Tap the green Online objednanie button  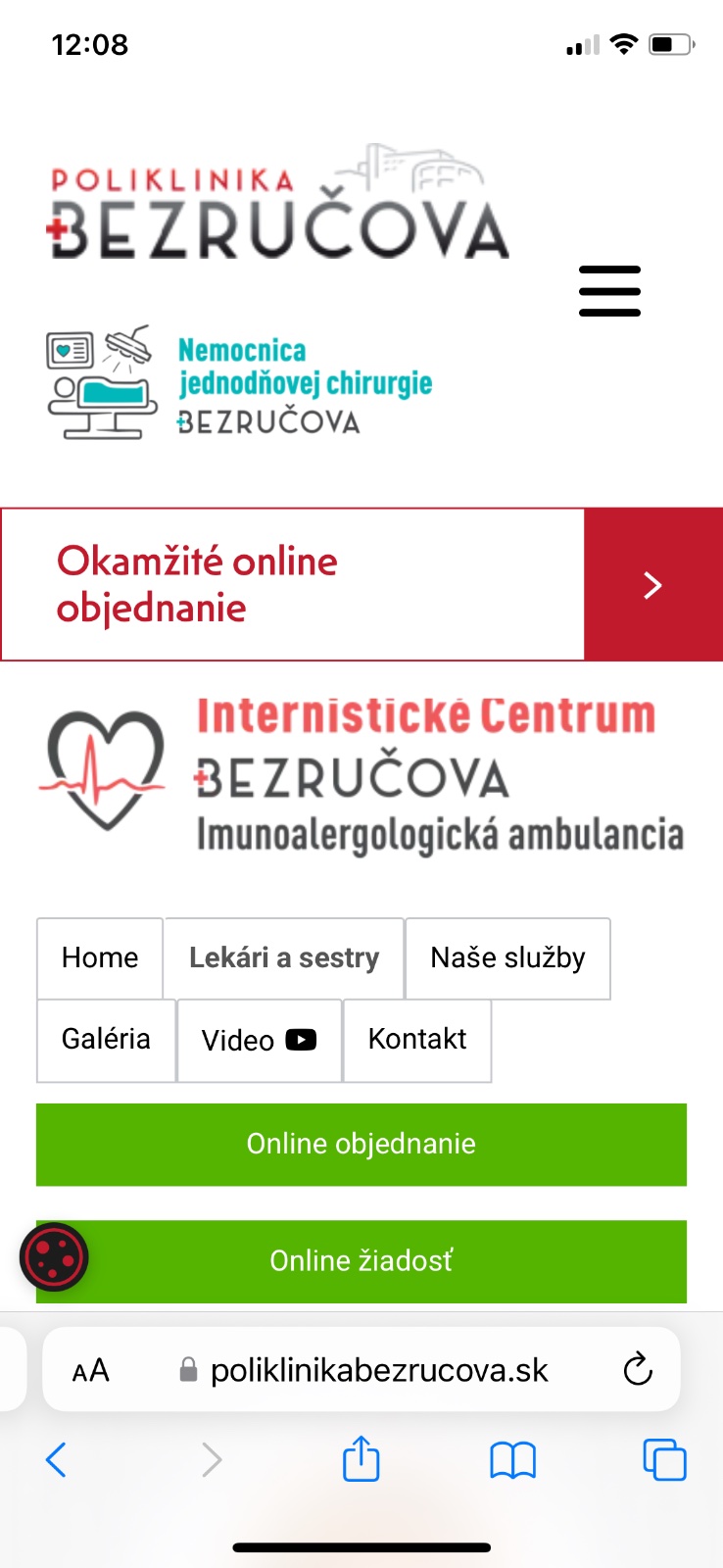(x=361, y=1144)
